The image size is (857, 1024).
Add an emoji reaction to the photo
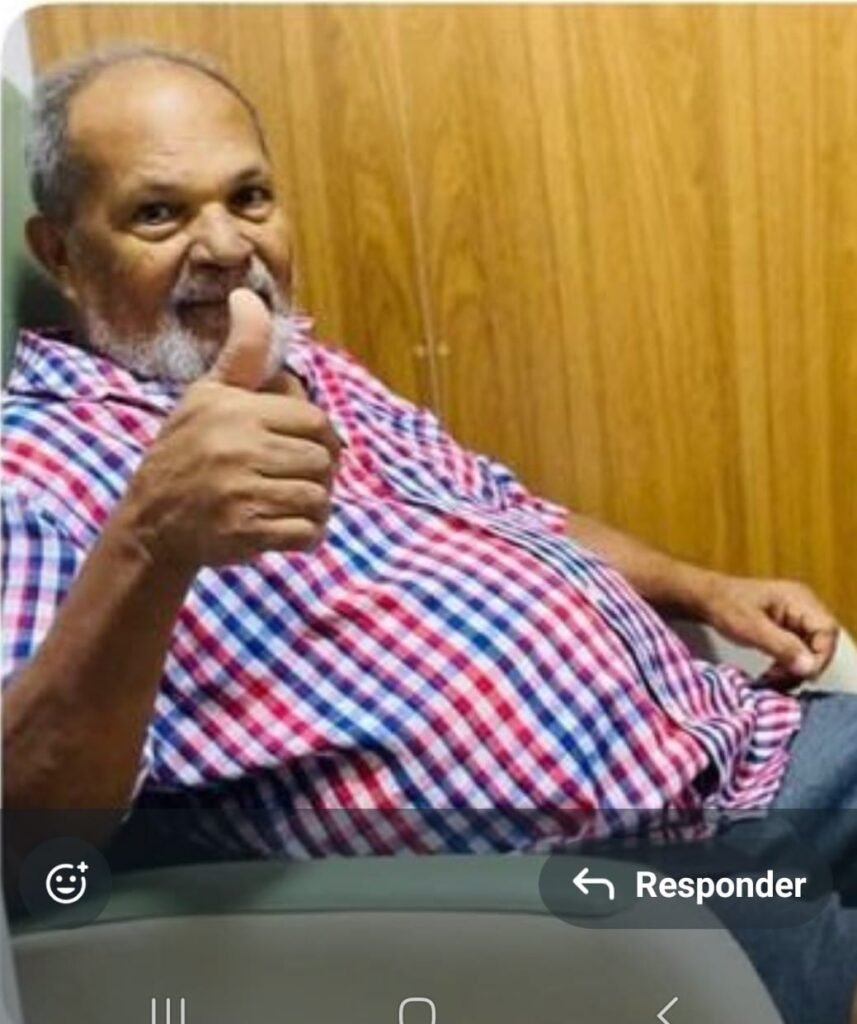[x=66, y=883]
